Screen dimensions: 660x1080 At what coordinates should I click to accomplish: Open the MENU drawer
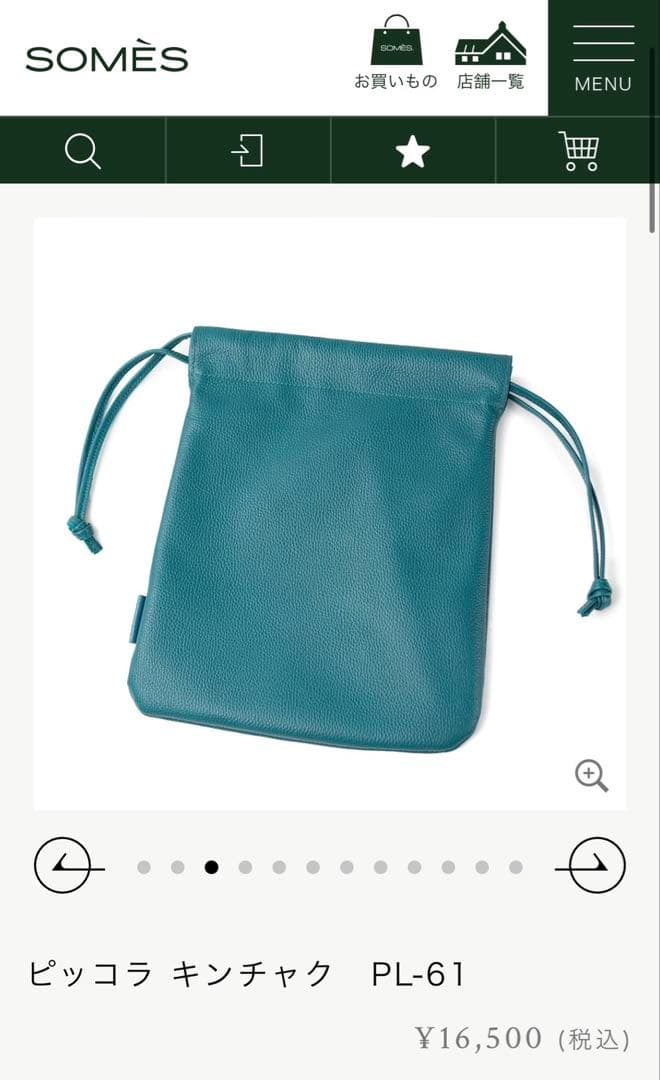[x=603, y=57]
